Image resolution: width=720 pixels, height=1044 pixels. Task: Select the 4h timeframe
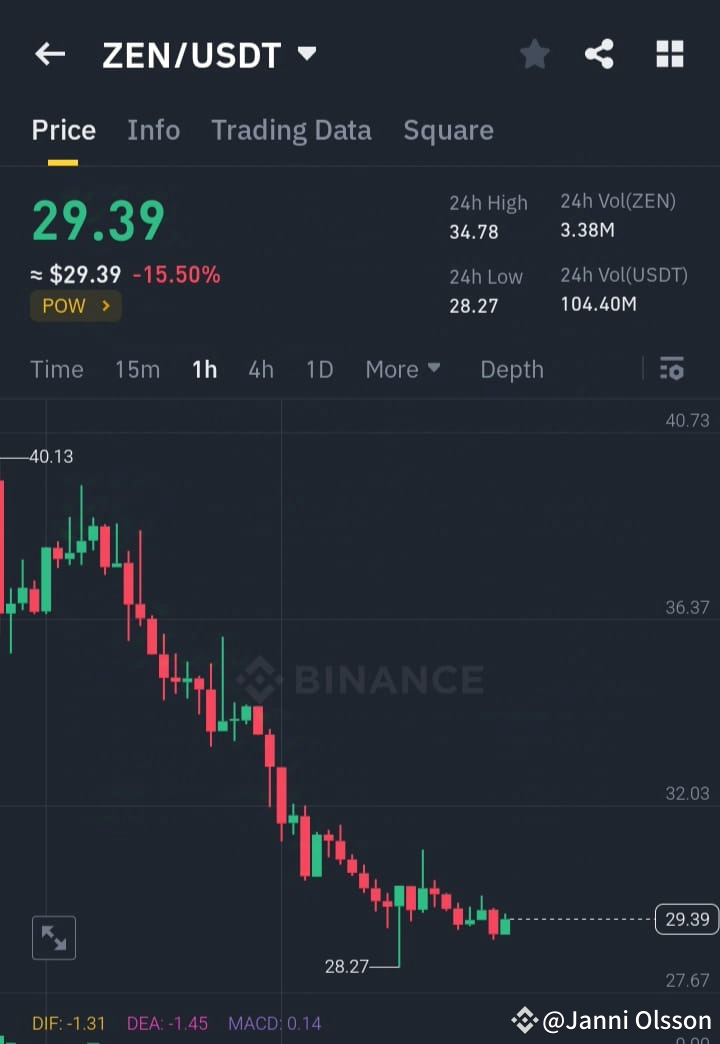(260, 369)
